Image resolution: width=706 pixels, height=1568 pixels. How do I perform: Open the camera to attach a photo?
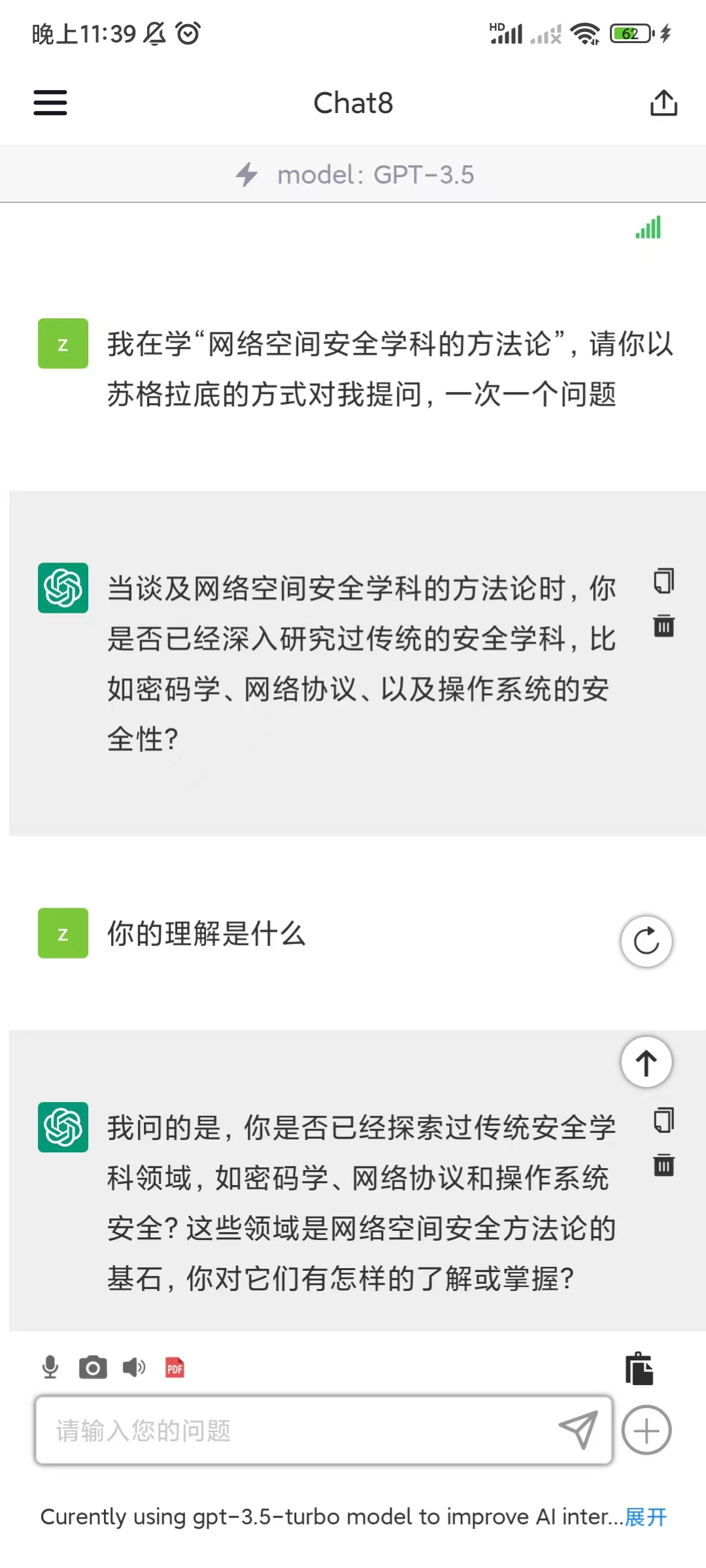pyautogui.click(x=93, y=1367)
